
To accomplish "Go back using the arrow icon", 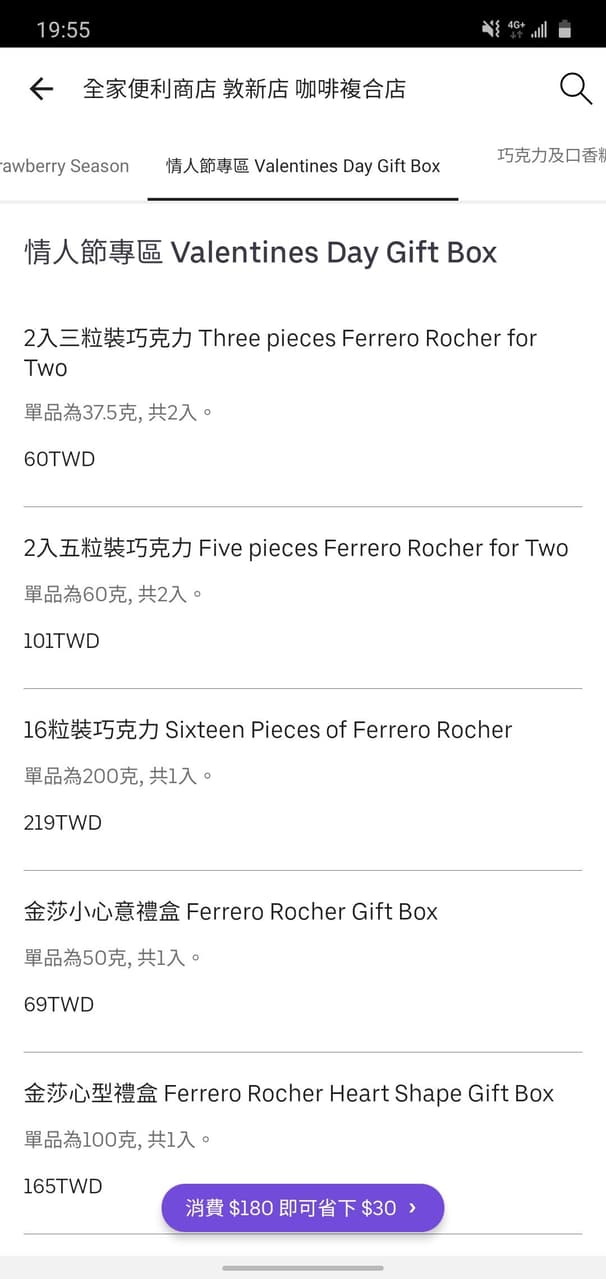I will point(41,89).
